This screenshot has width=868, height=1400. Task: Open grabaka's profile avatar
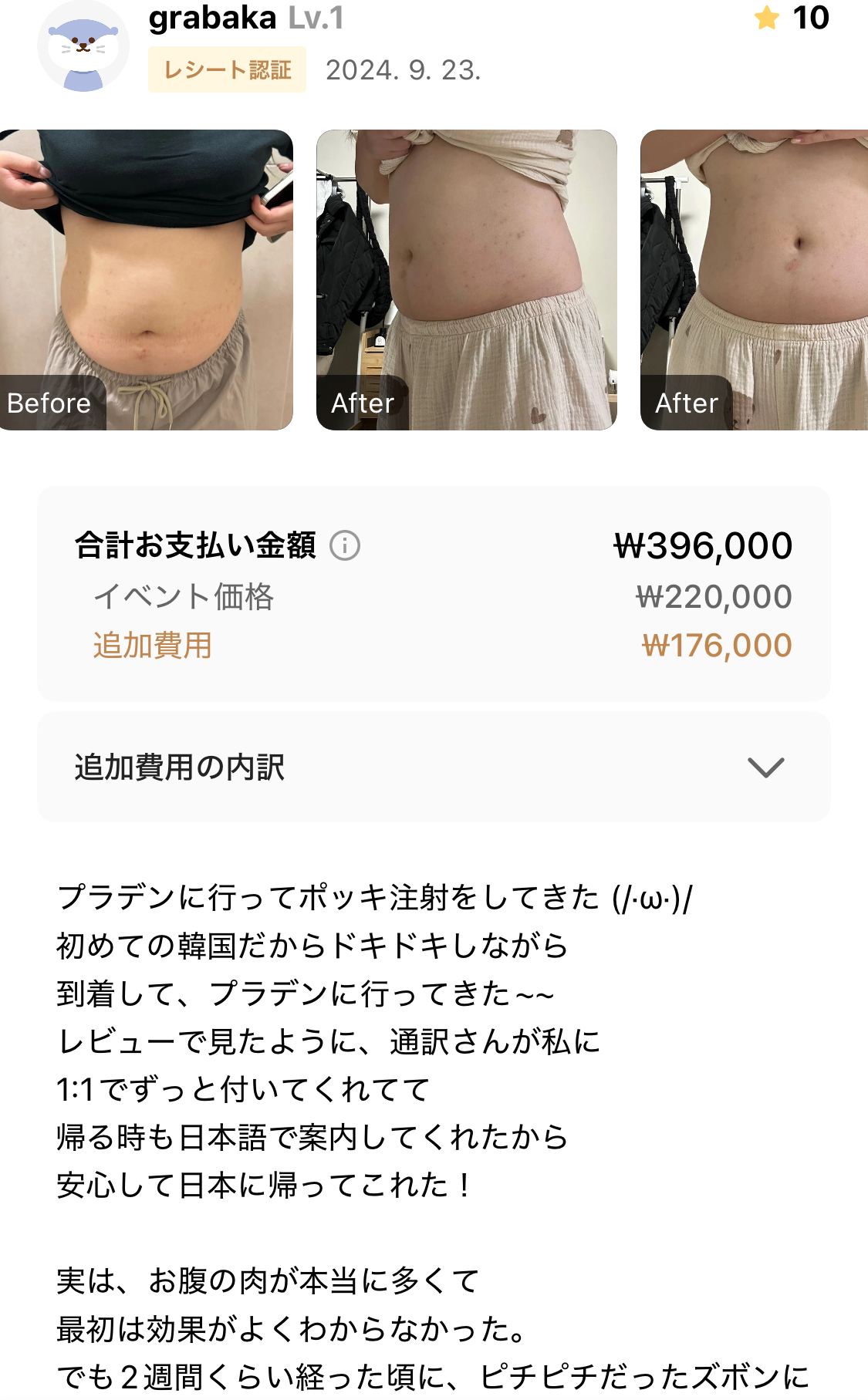83,48
